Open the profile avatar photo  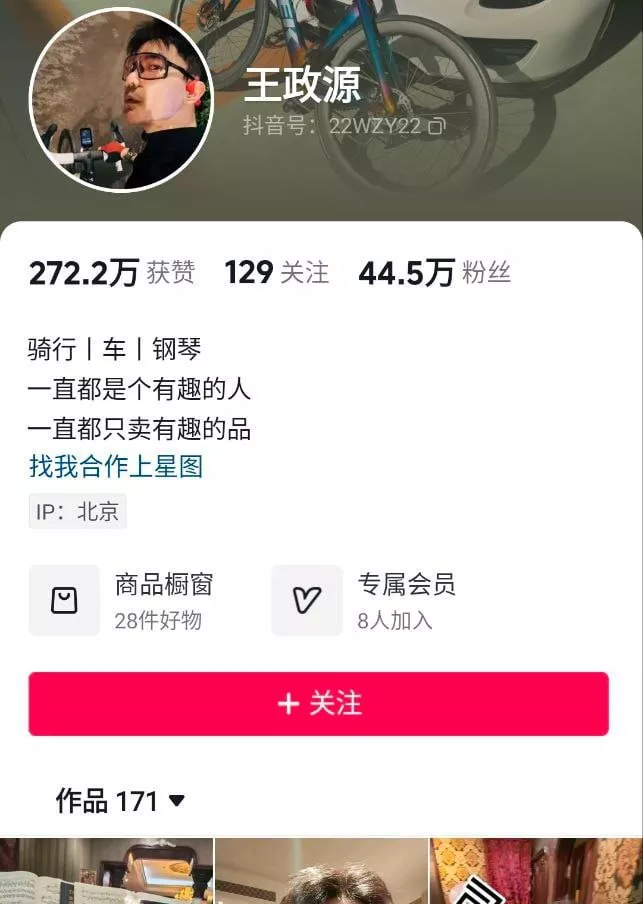(121, 100)
